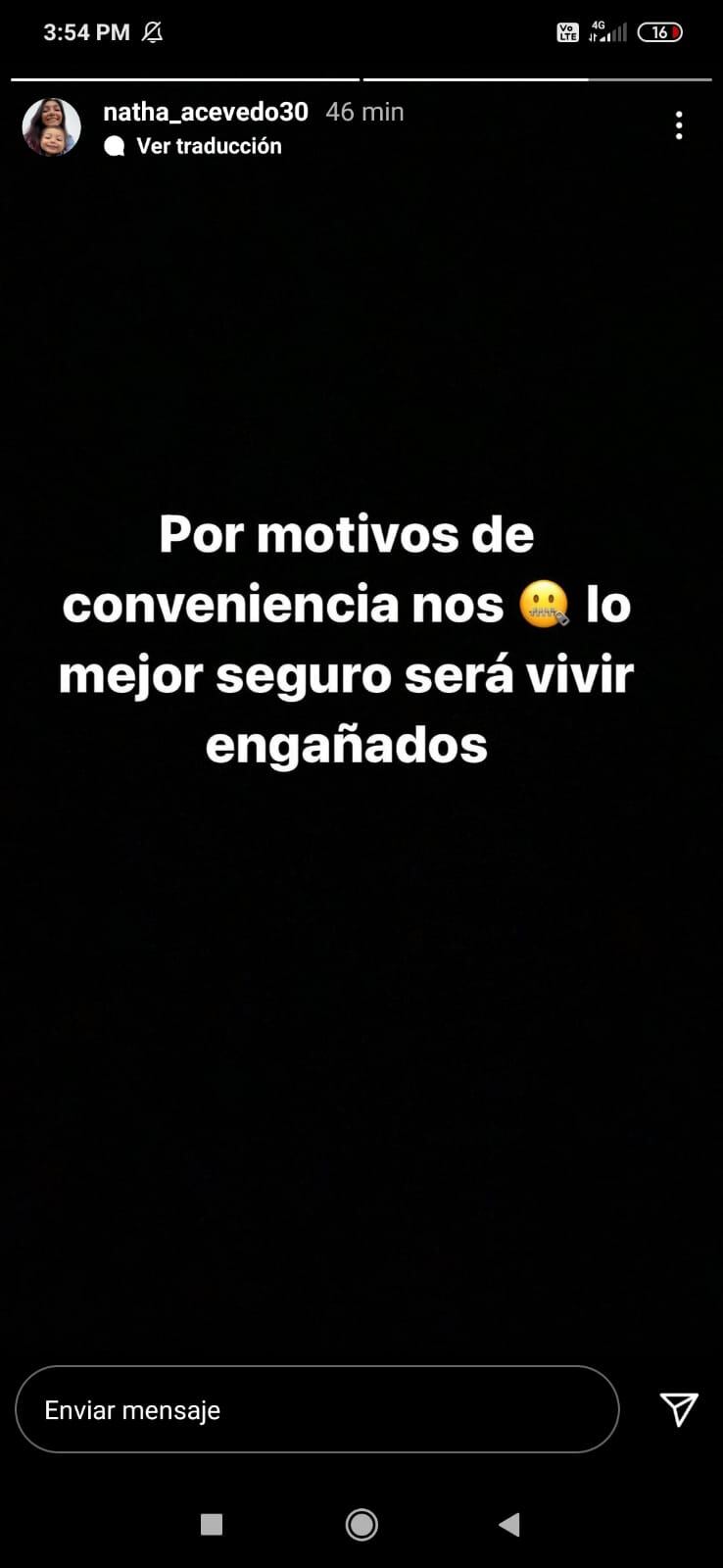
Task: Go back with the system back button
Action: pos(509,1524)
